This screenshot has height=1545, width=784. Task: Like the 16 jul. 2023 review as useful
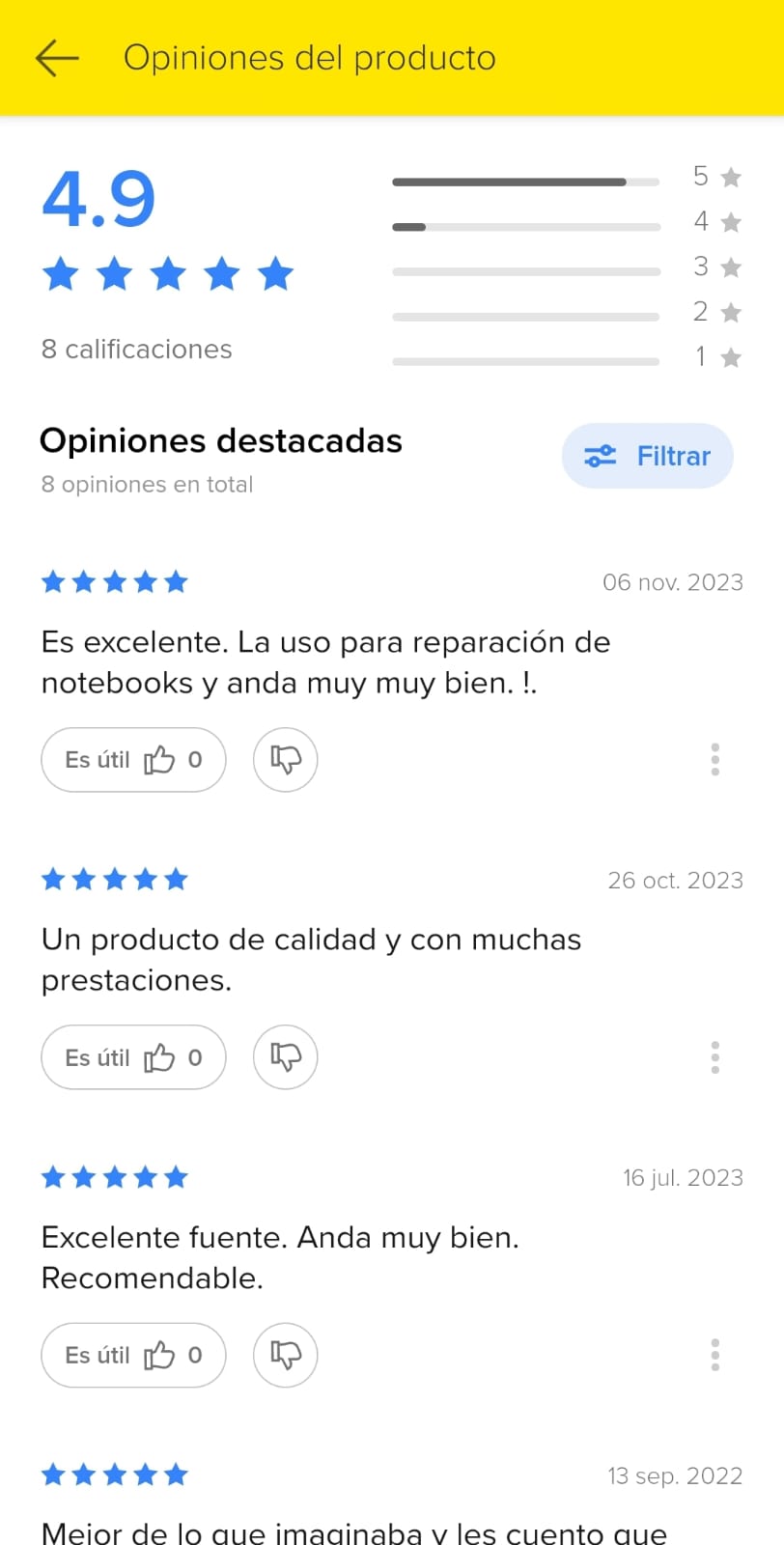(x=133, y=1355)
